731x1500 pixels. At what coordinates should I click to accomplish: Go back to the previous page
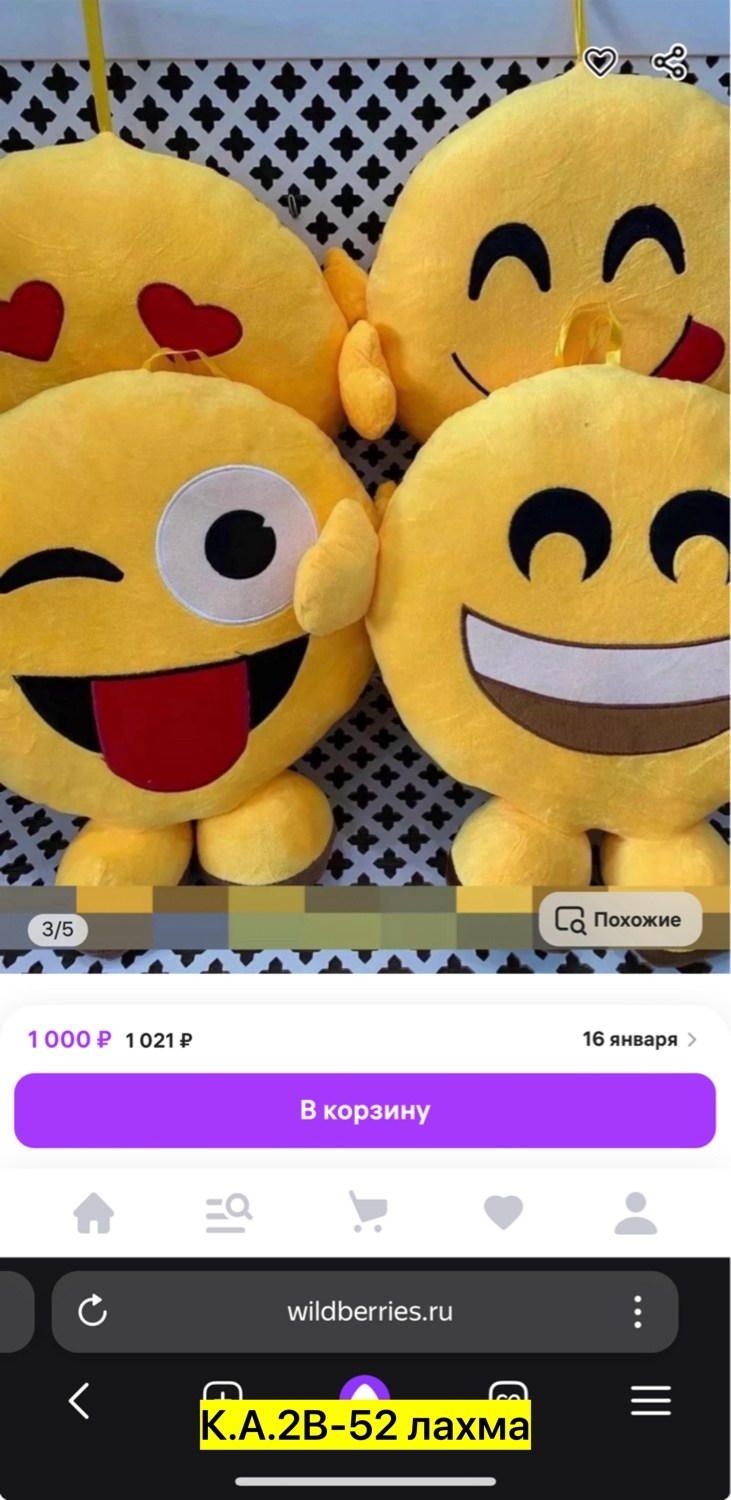click(x=79, y=1401)
